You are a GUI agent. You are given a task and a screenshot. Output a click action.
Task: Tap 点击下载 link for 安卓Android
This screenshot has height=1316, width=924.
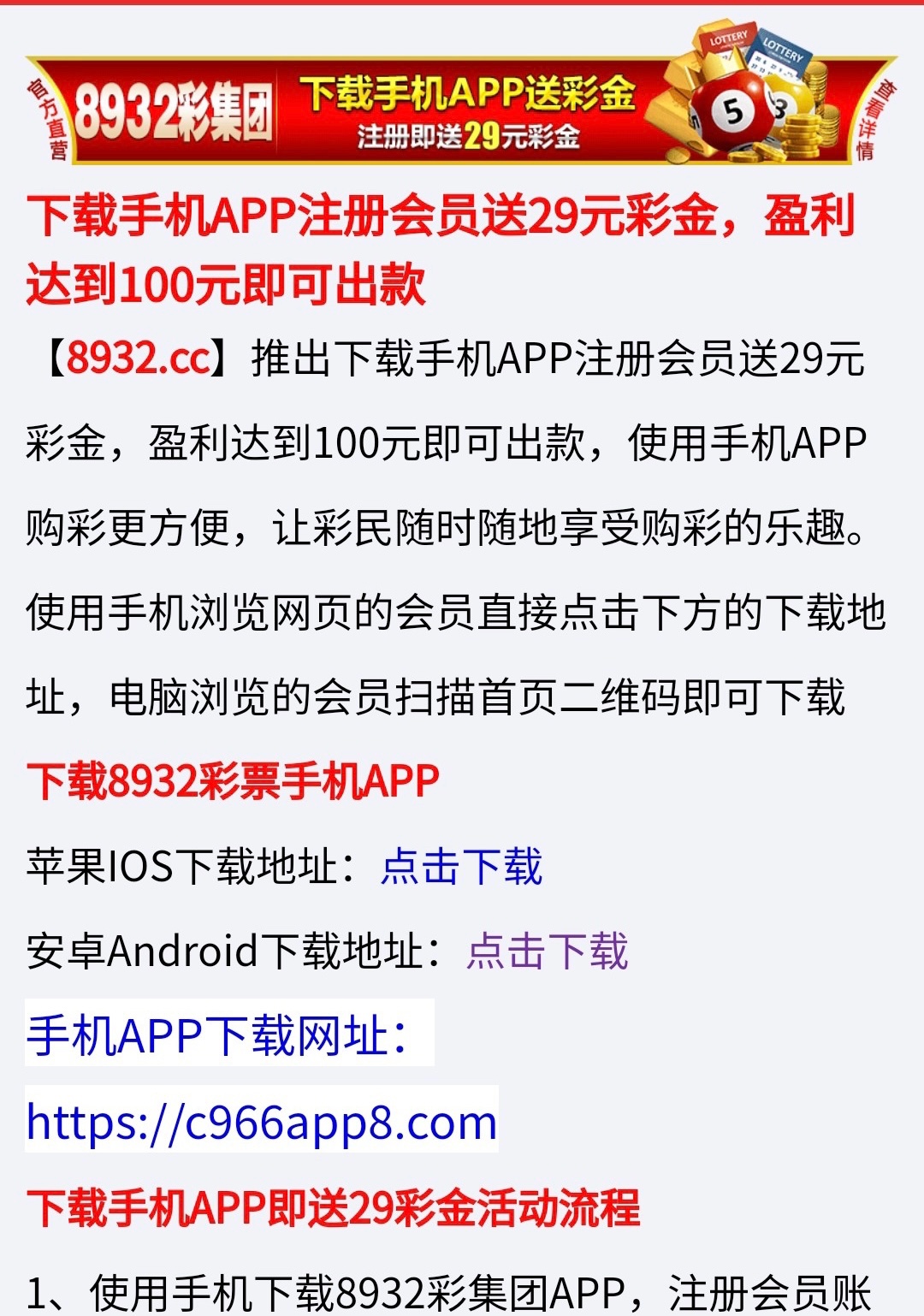tap(547, 951)
